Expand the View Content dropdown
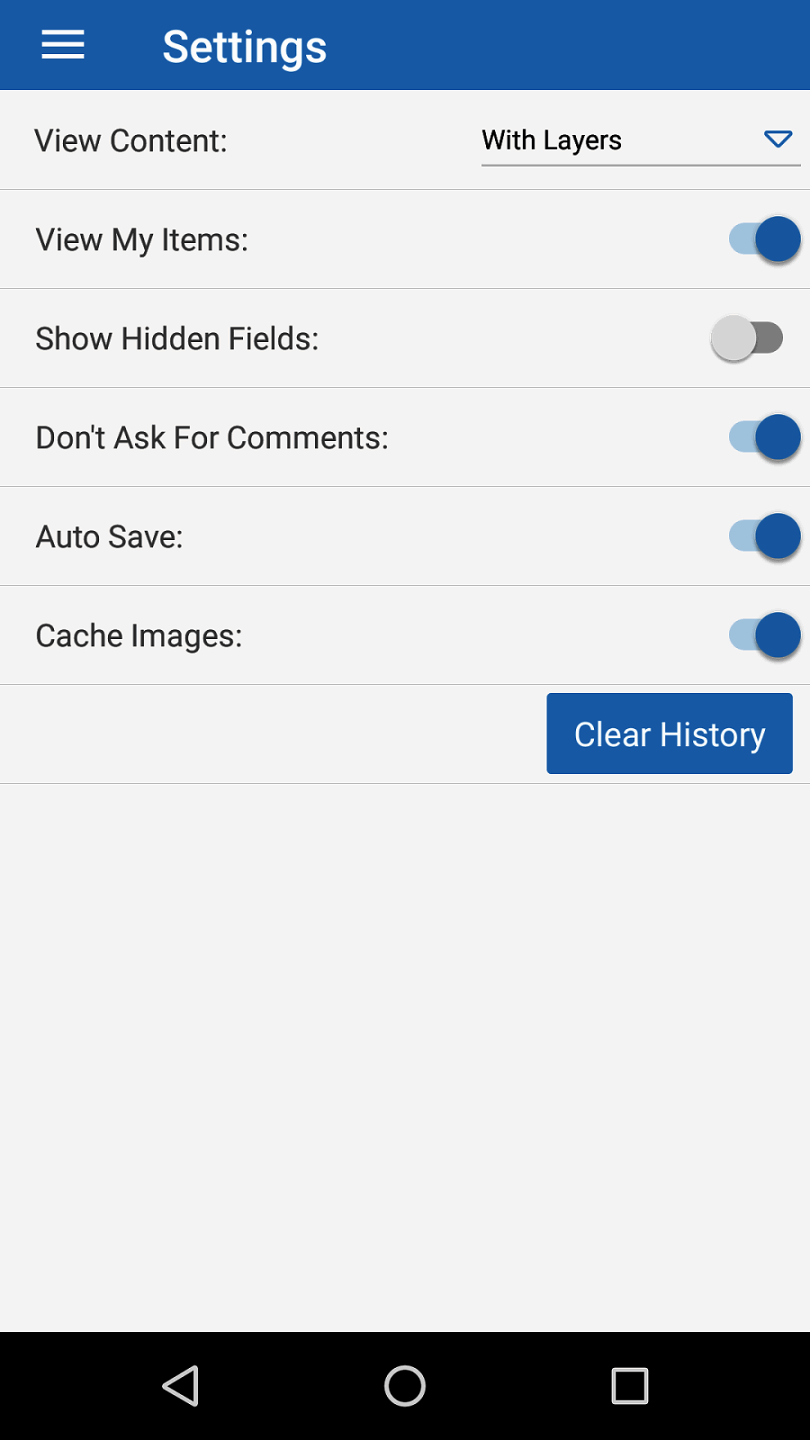The width and height of the screenshot is (810, 1440). click(x=640, y=141)
